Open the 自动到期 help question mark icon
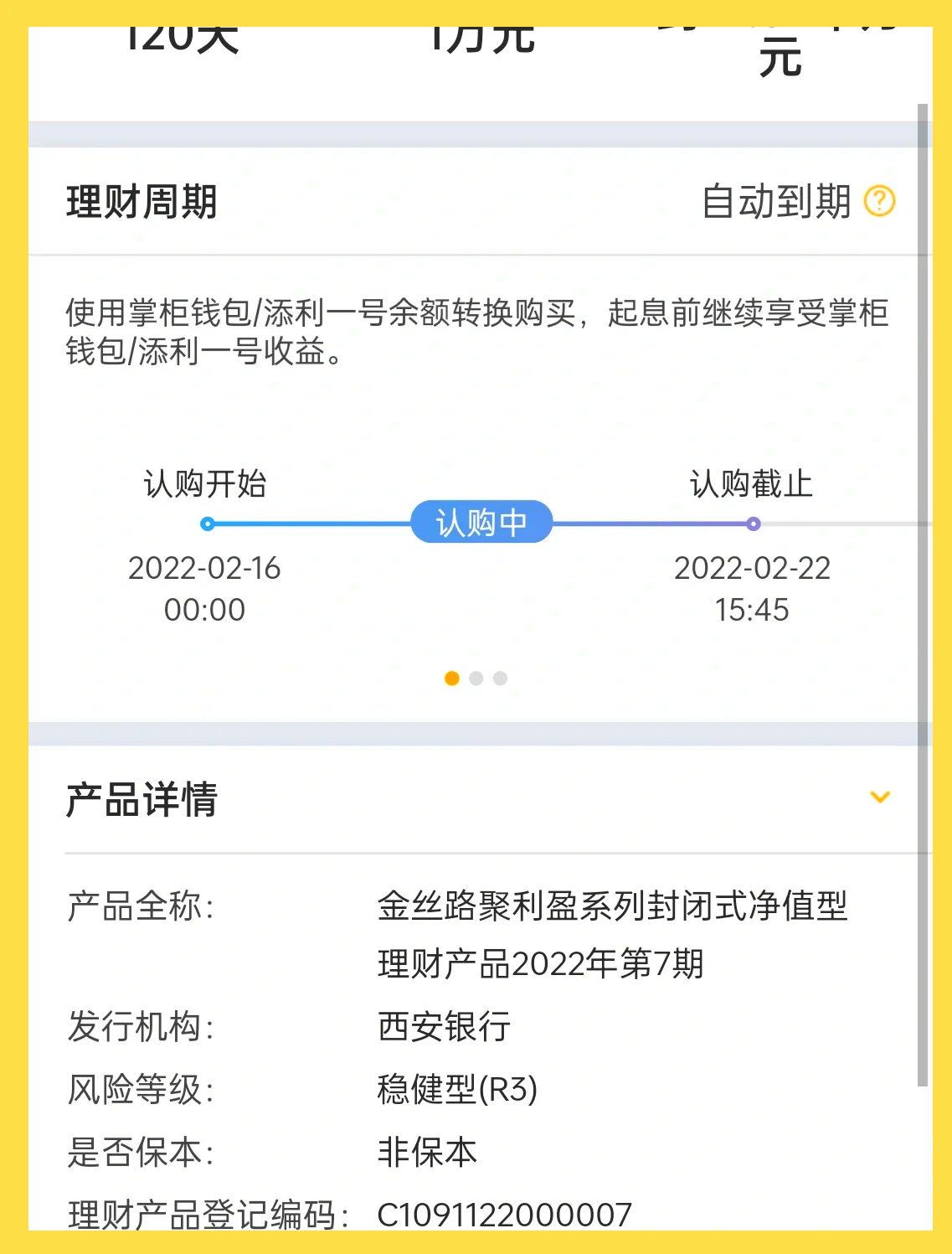 click(x=880, y=201)
